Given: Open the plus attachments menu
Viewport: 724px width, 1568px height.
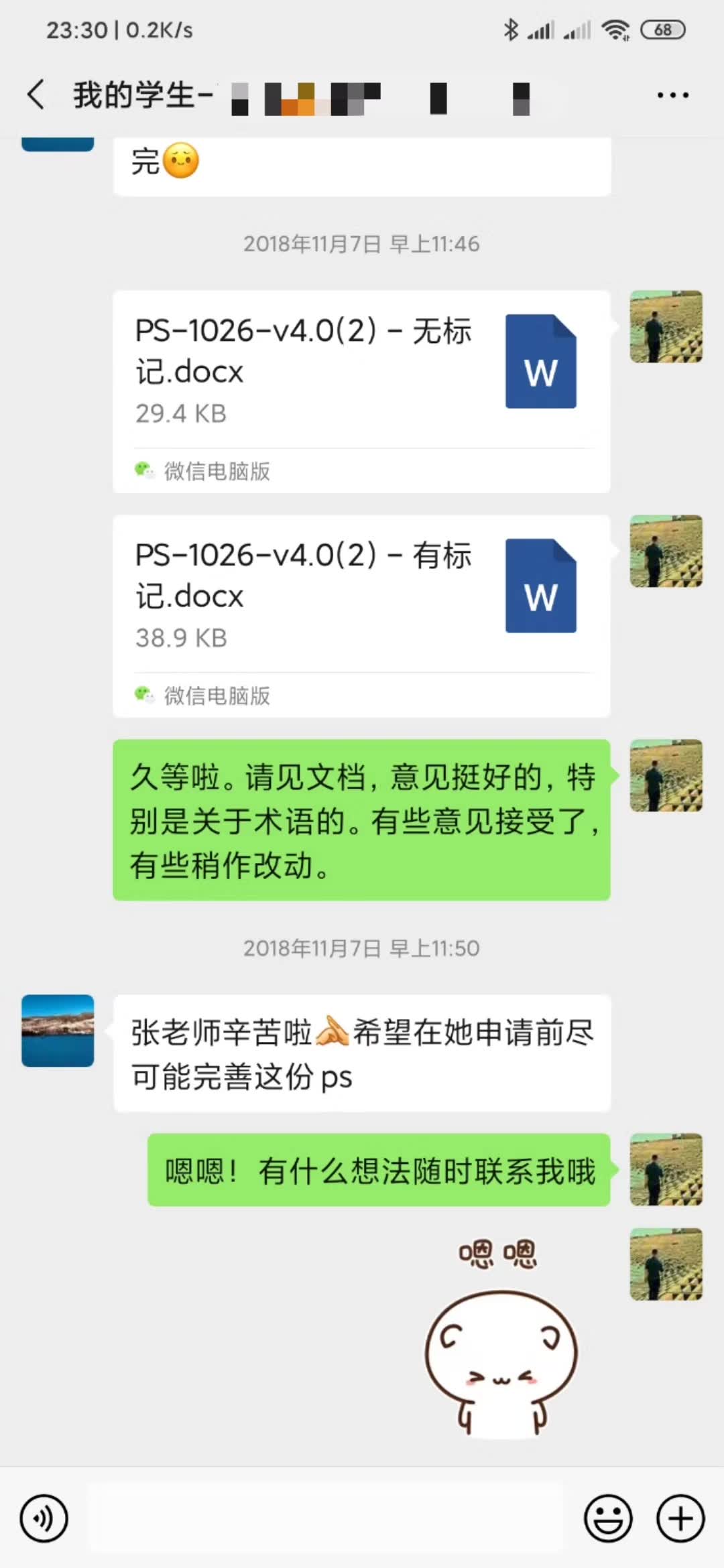Looking at the screenshot, I should pos(680,1518).
